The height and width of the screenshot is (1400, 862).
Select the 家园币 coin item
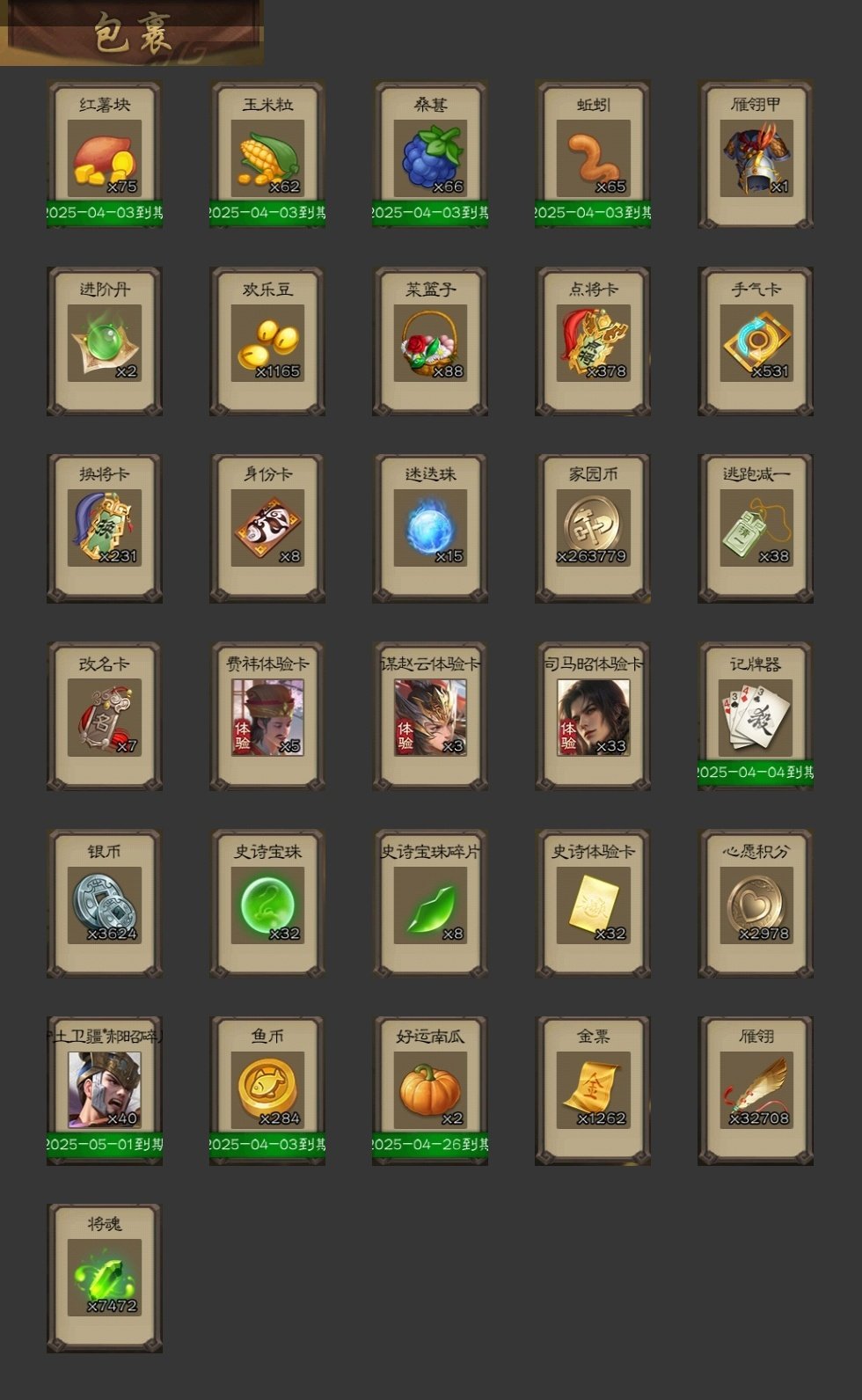point(593,529)
